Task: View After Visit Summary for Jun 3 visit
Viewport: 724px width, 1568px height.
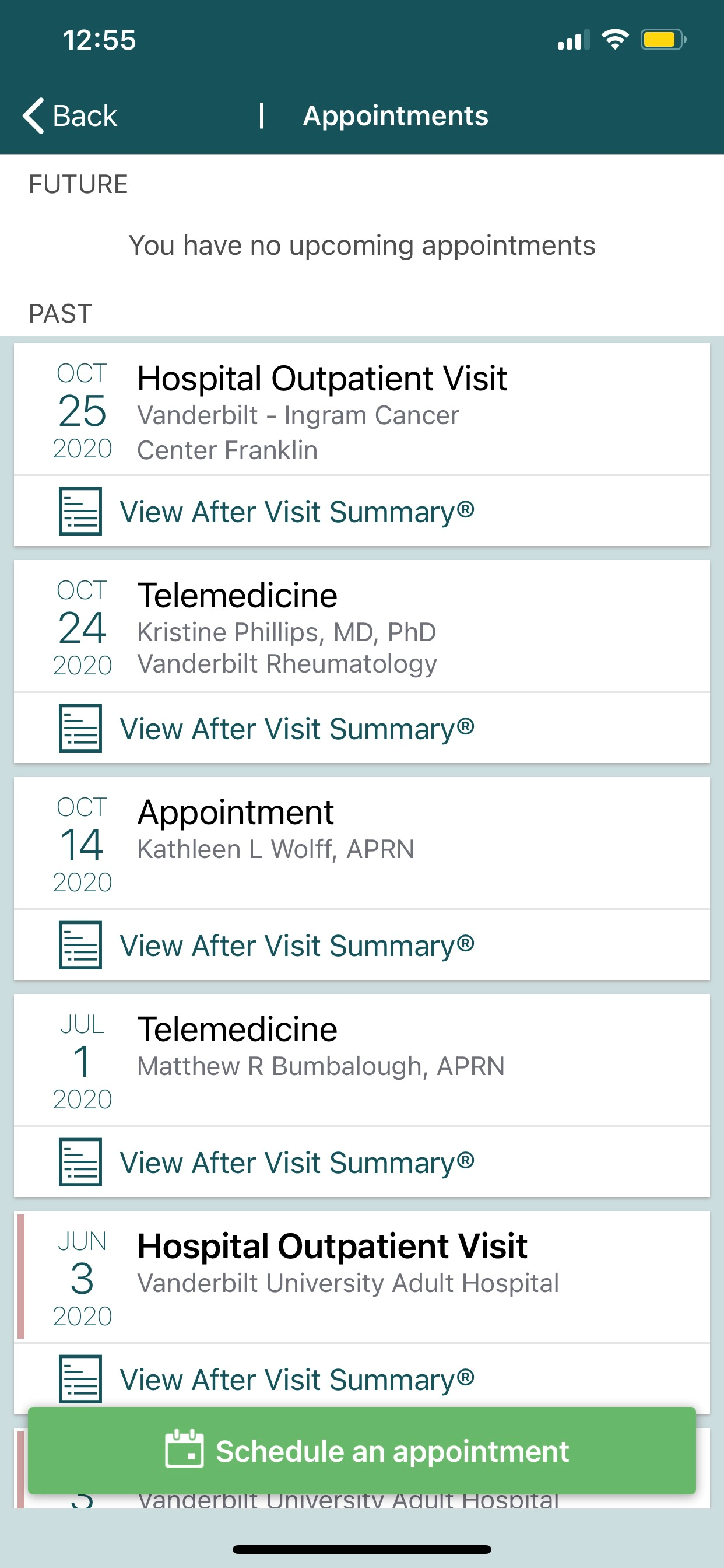Action: coord(362,1375)
